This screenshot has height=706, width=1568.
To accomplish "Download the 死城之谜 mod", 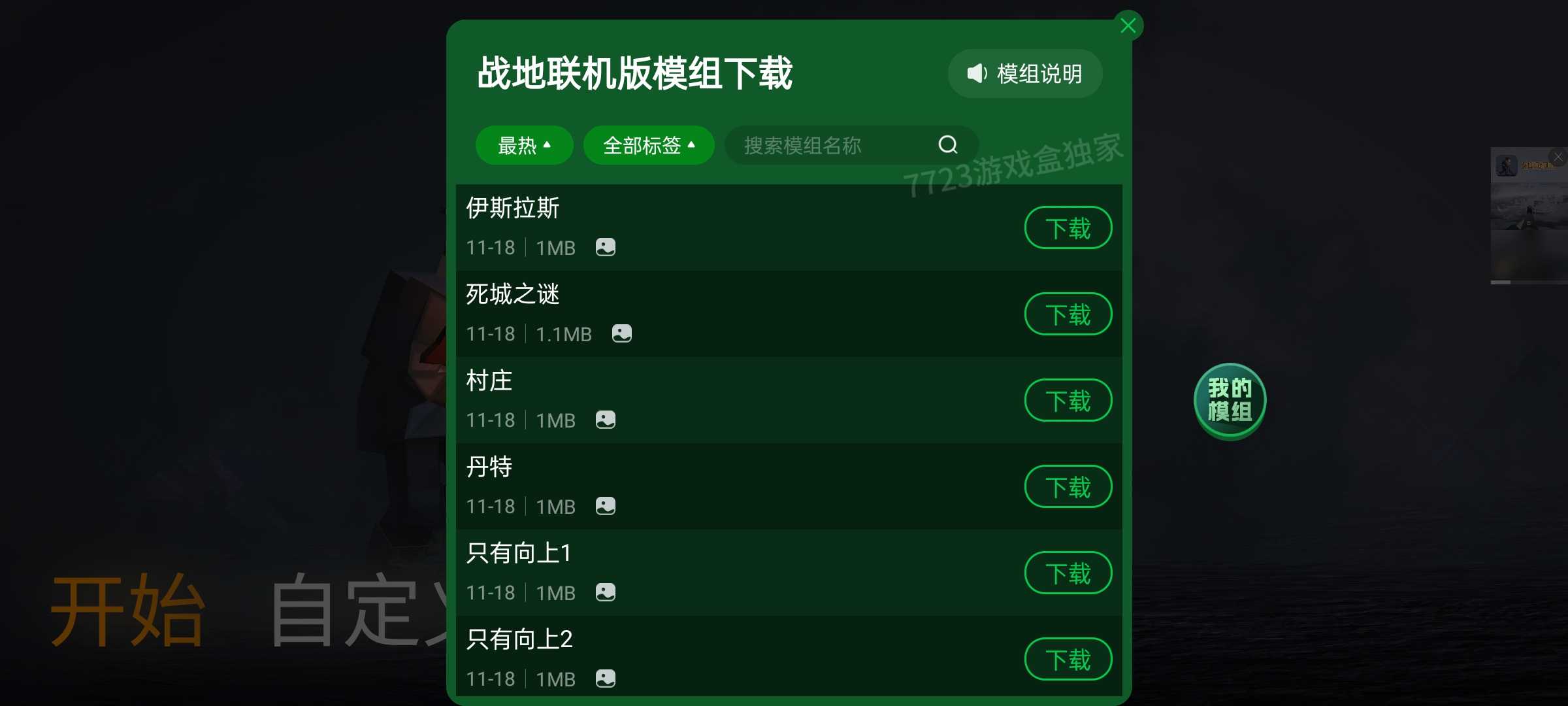I will (x=1068, y=314).
